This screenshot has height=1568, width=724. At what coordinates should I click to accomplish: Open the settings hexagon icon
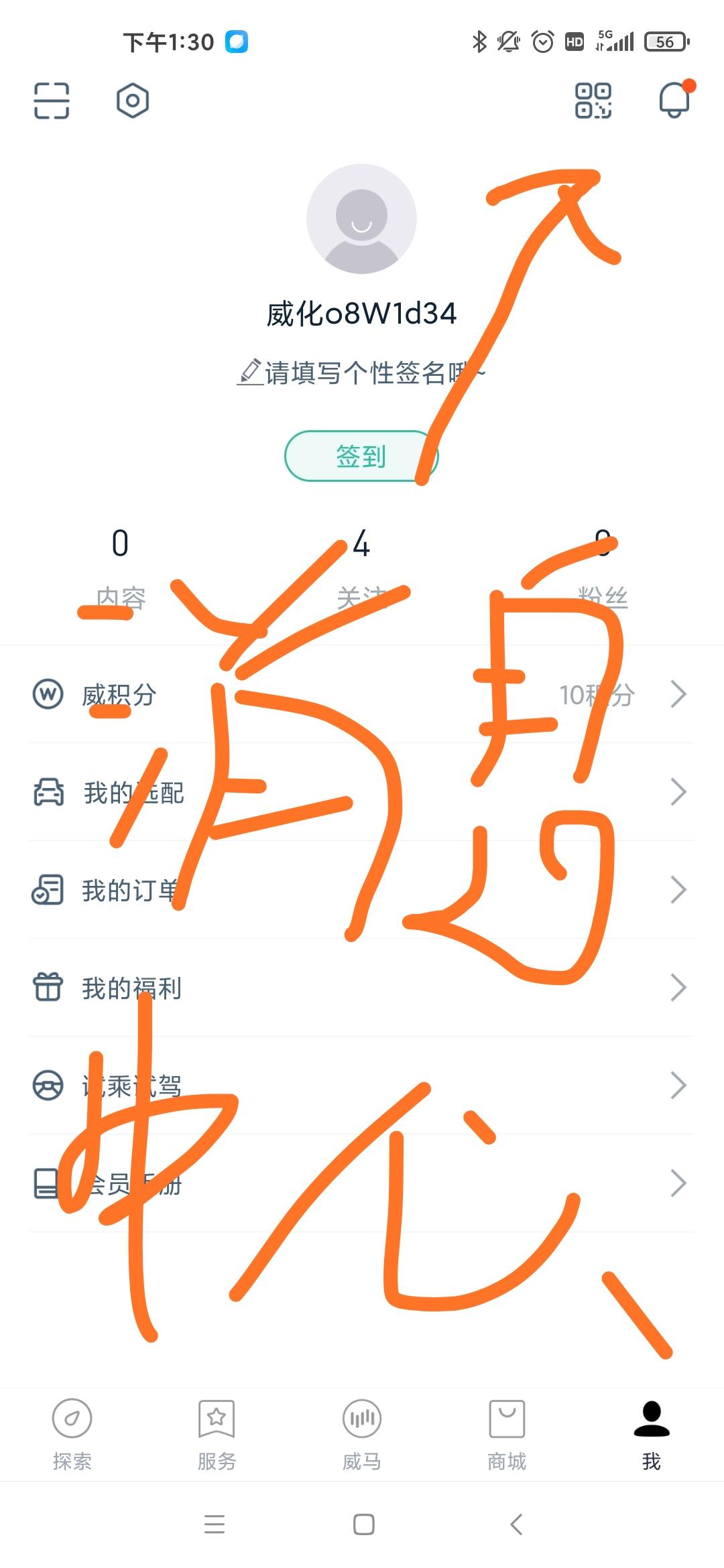(x=133, y=101)
